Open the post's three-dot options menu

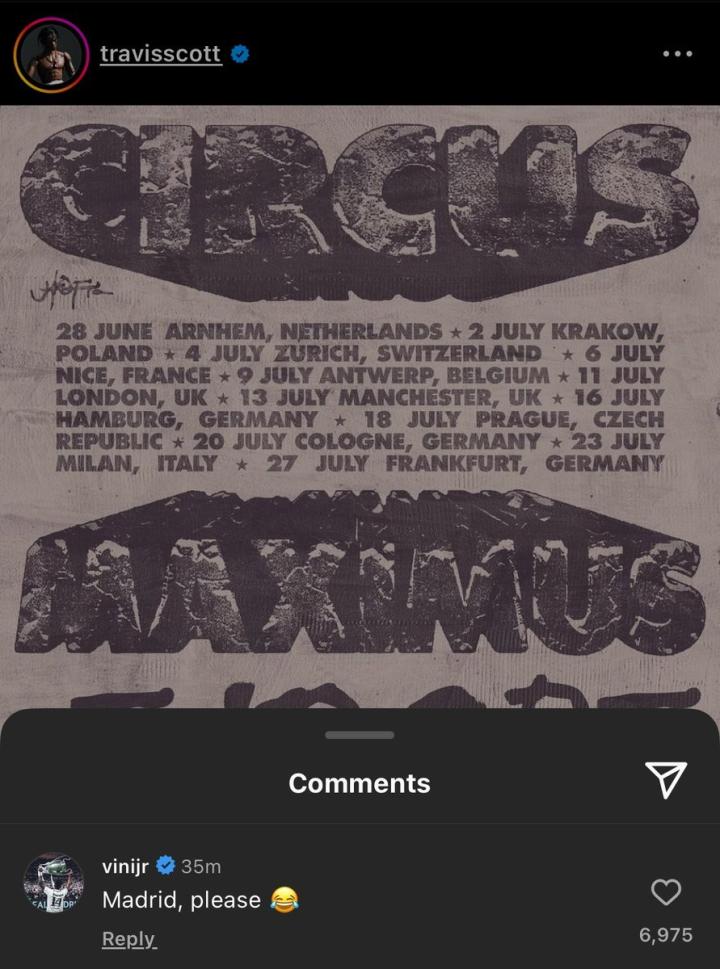(x=677, y=54)
